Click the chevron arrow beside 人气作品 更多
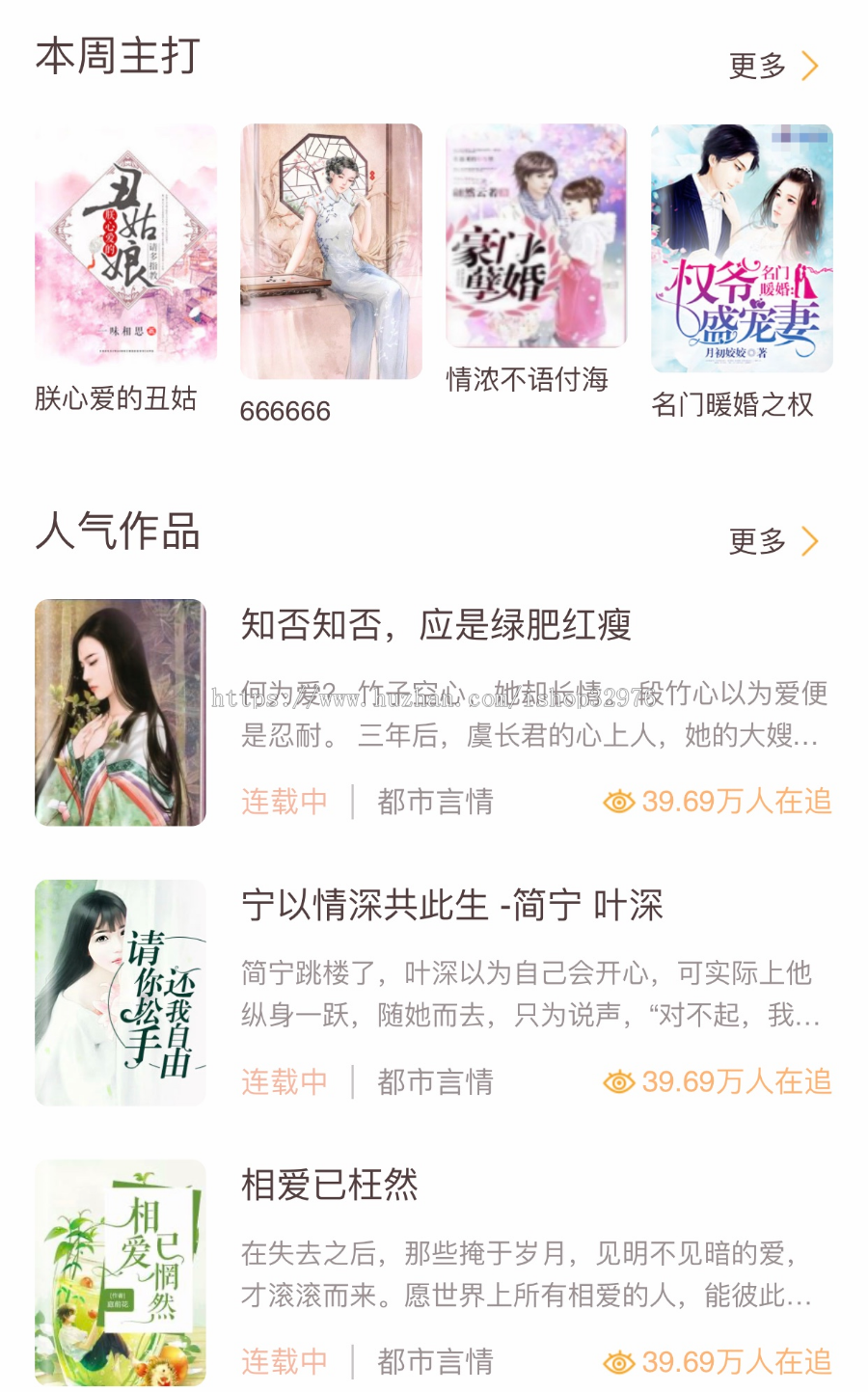This screenshot has width=868, height=1392. [810, 541]
